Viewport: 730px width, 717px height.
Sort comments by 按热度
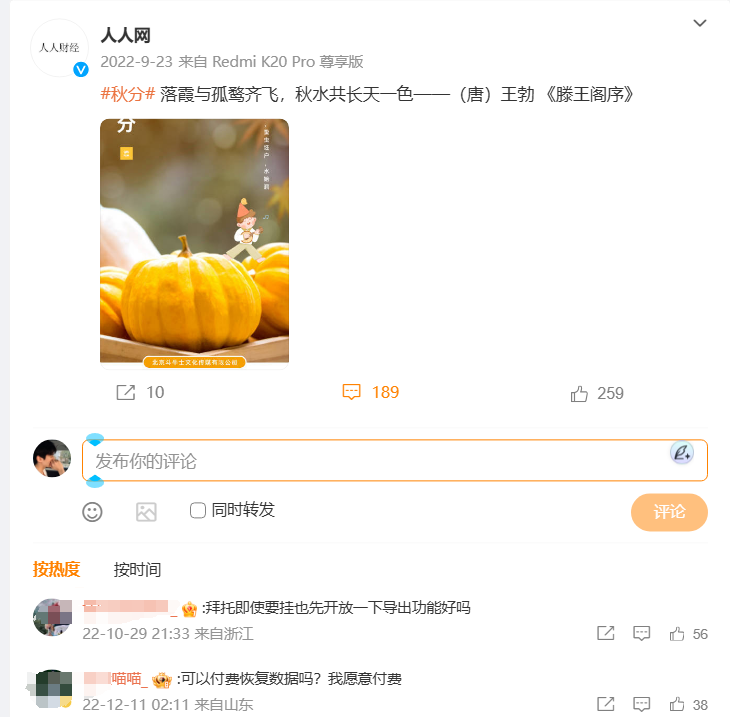56,569
